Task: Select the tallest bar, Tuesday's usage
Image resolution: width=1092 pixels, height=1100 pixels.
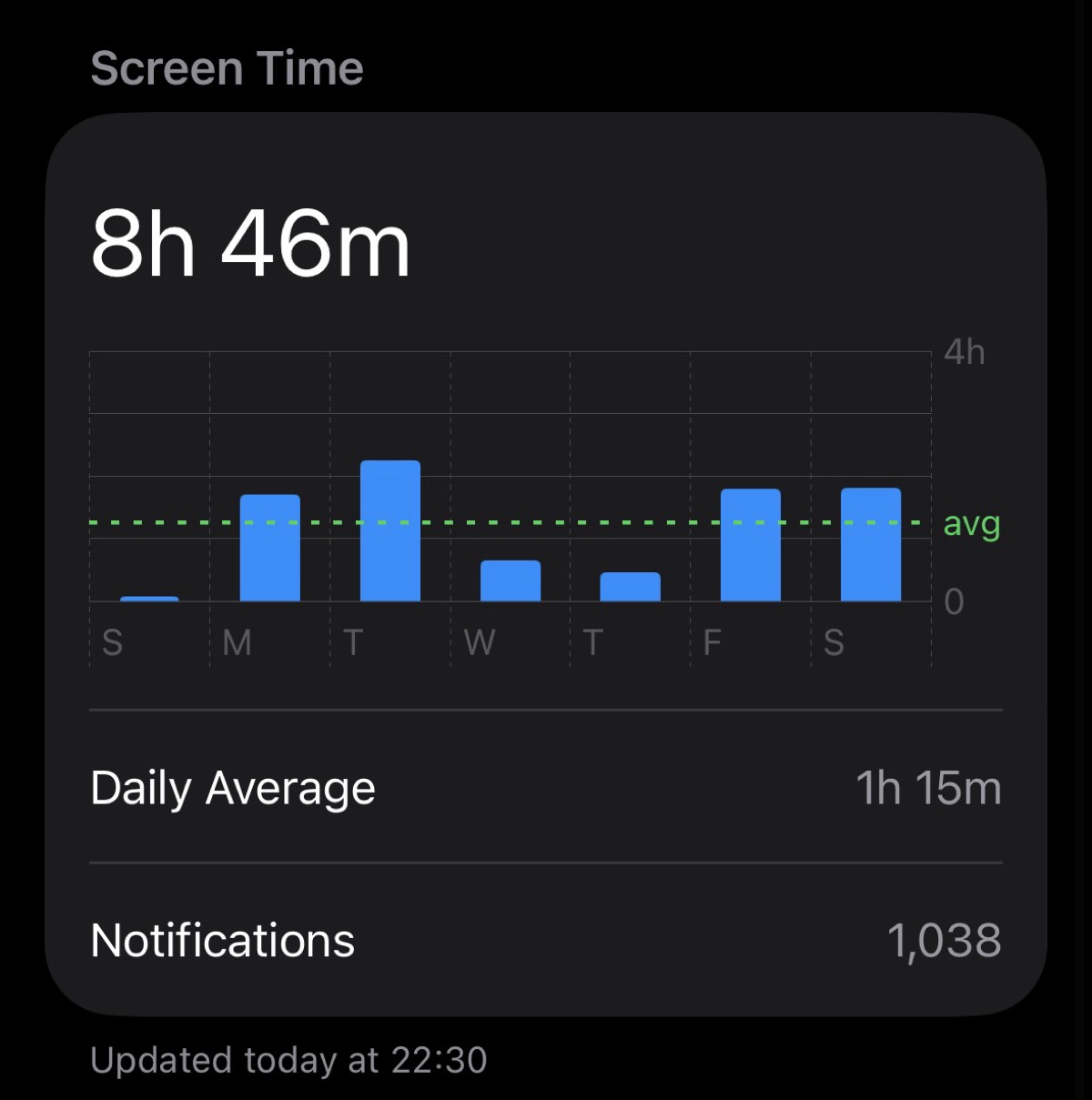Action: coord(390,530)
